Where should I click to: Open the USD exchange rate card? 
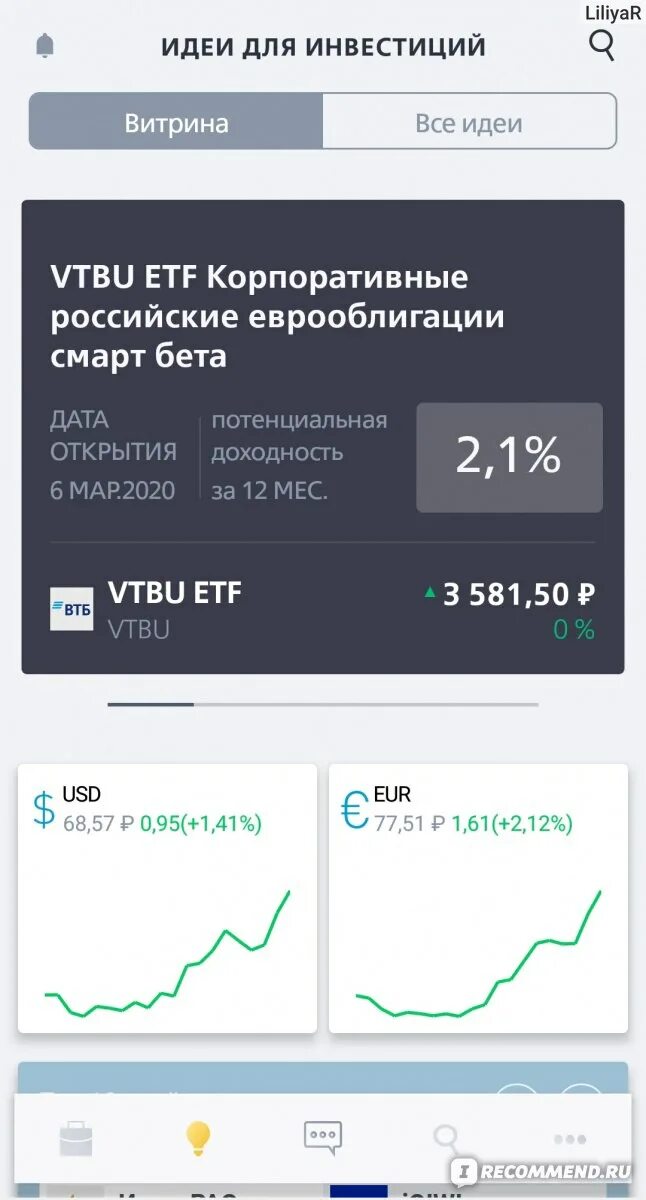(x=167, y=899)
